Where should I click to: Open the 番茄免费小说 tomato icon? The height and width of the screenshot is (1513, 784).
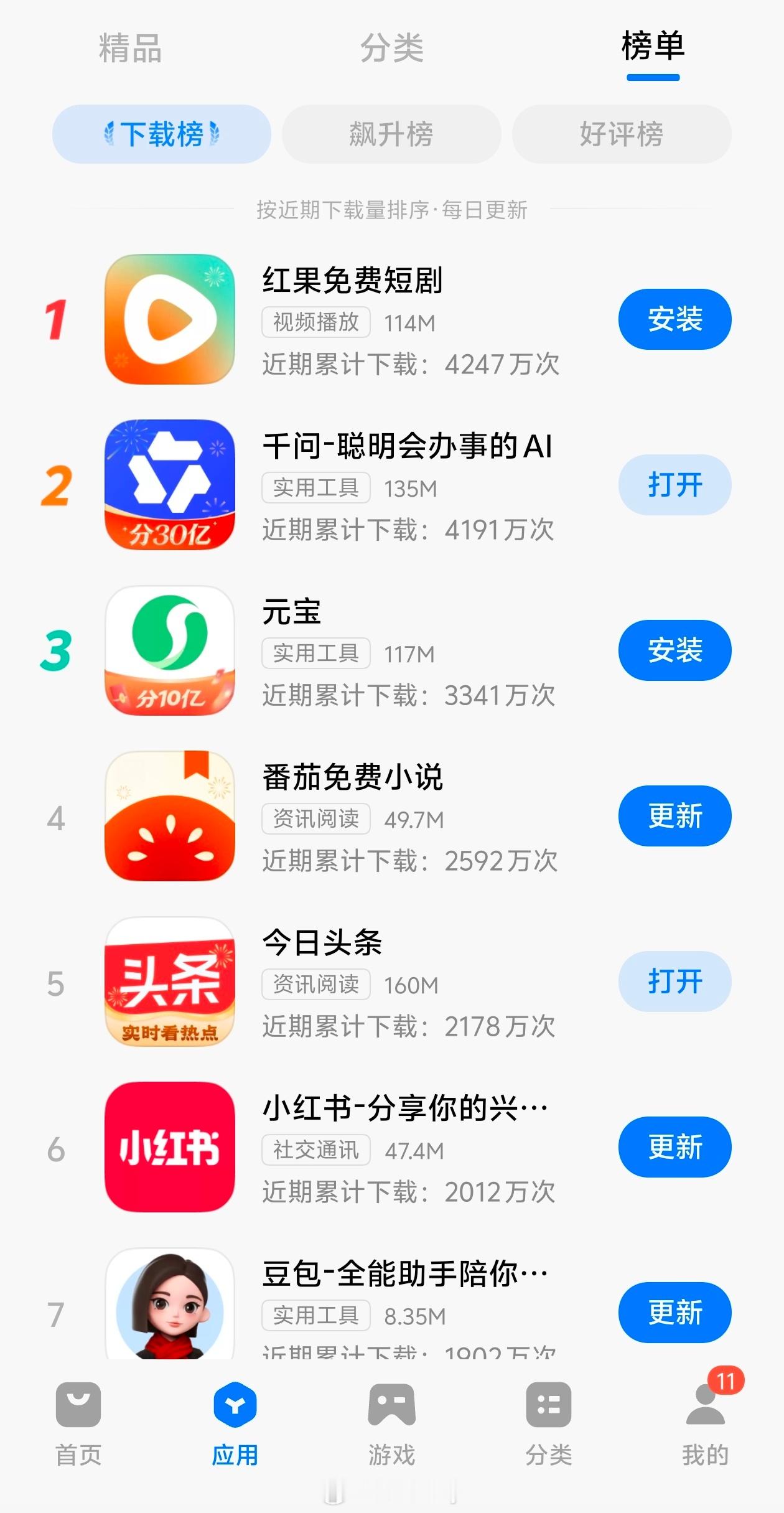(x=169, y=817)
